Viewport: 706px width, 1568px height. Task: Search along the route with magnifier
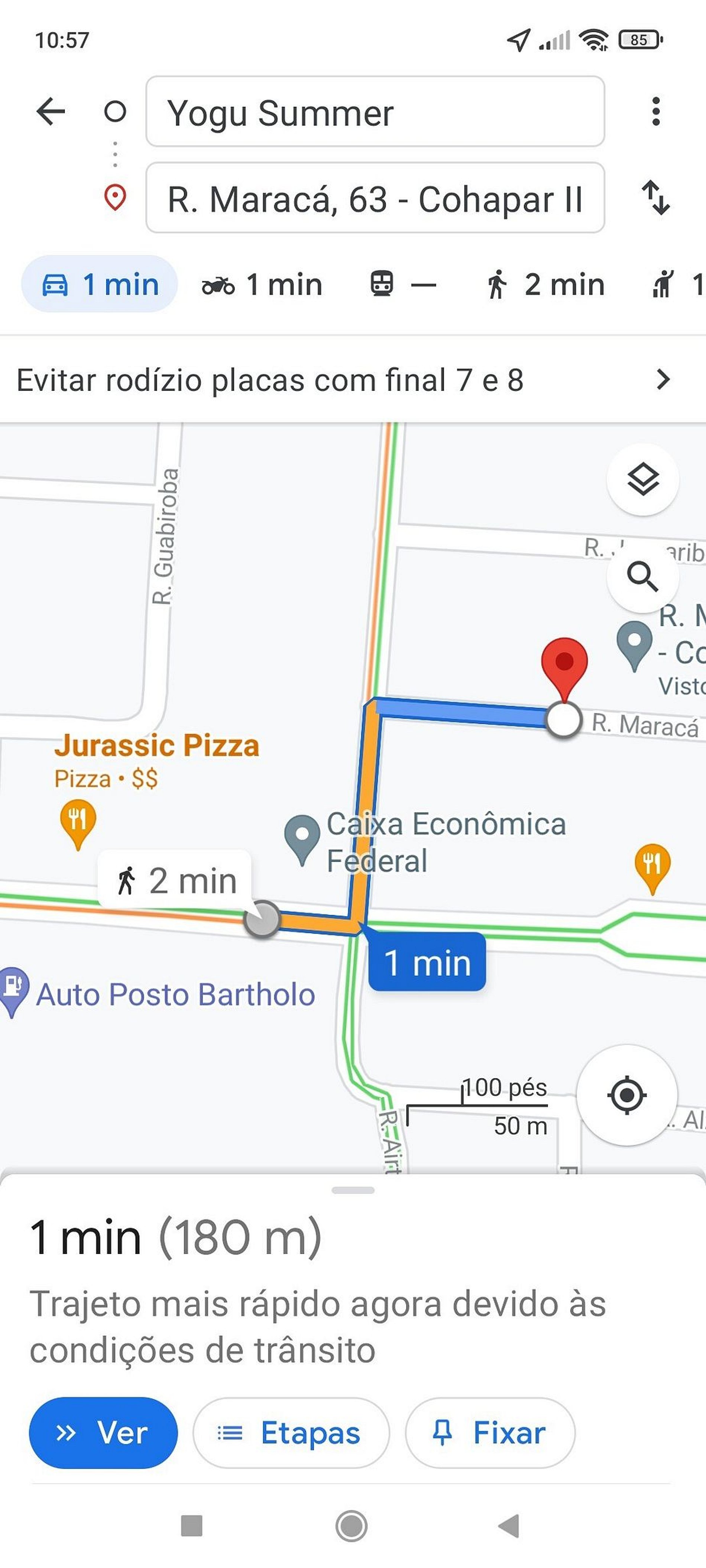pos(643,576)
